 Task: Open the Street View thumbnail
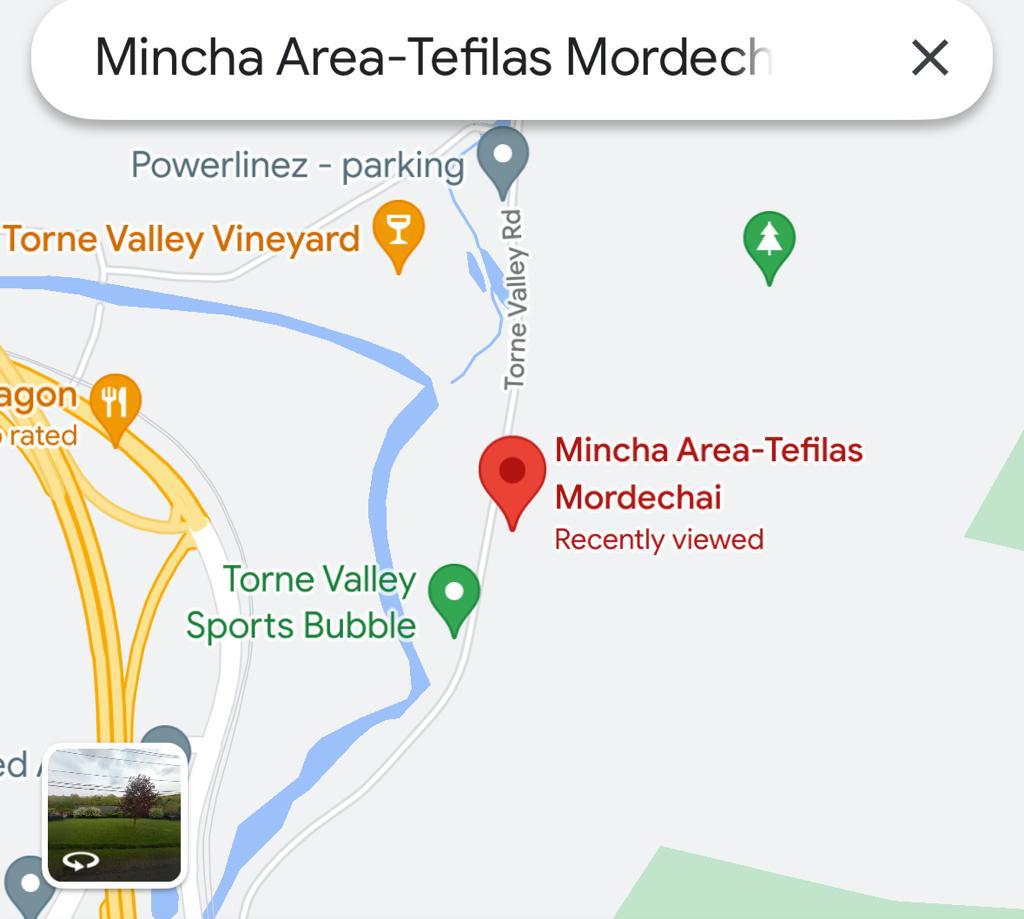115,815
